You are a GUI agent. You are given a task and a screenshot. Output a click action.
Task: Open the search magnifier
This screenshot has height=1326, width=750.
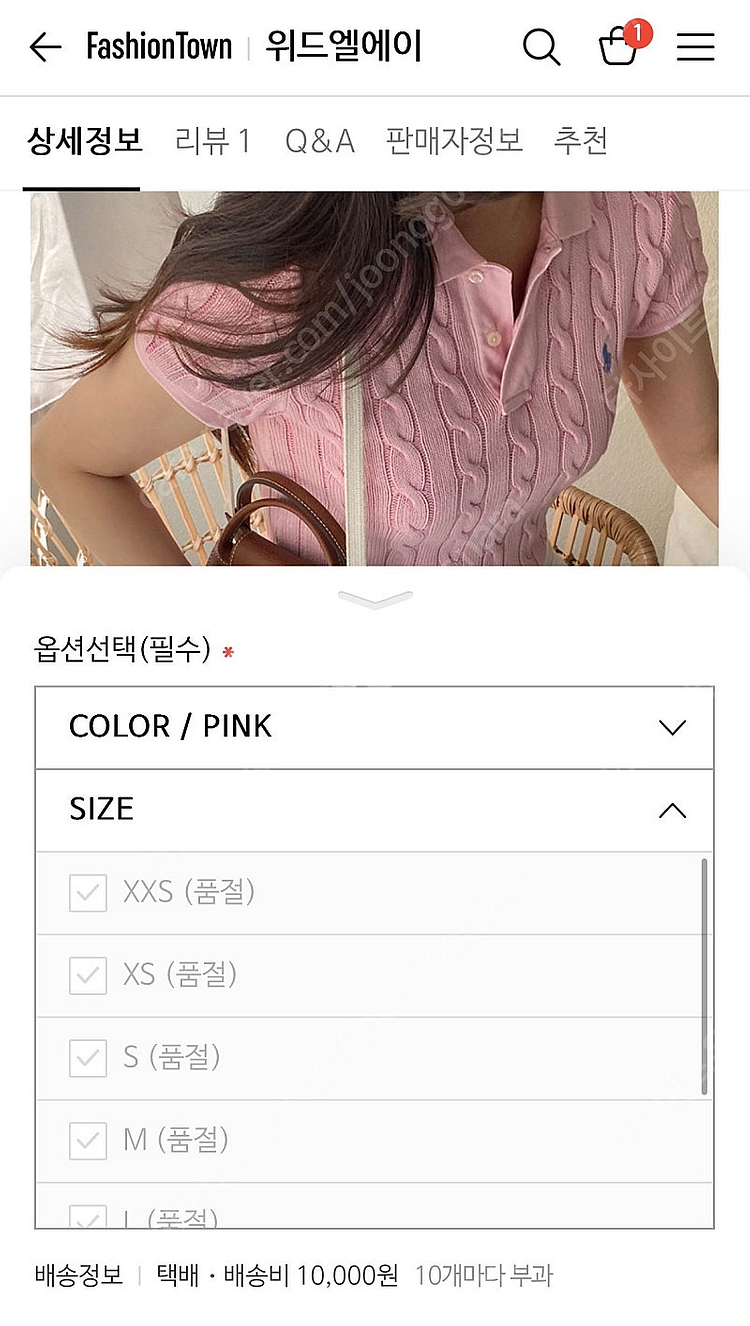(541, 47)
